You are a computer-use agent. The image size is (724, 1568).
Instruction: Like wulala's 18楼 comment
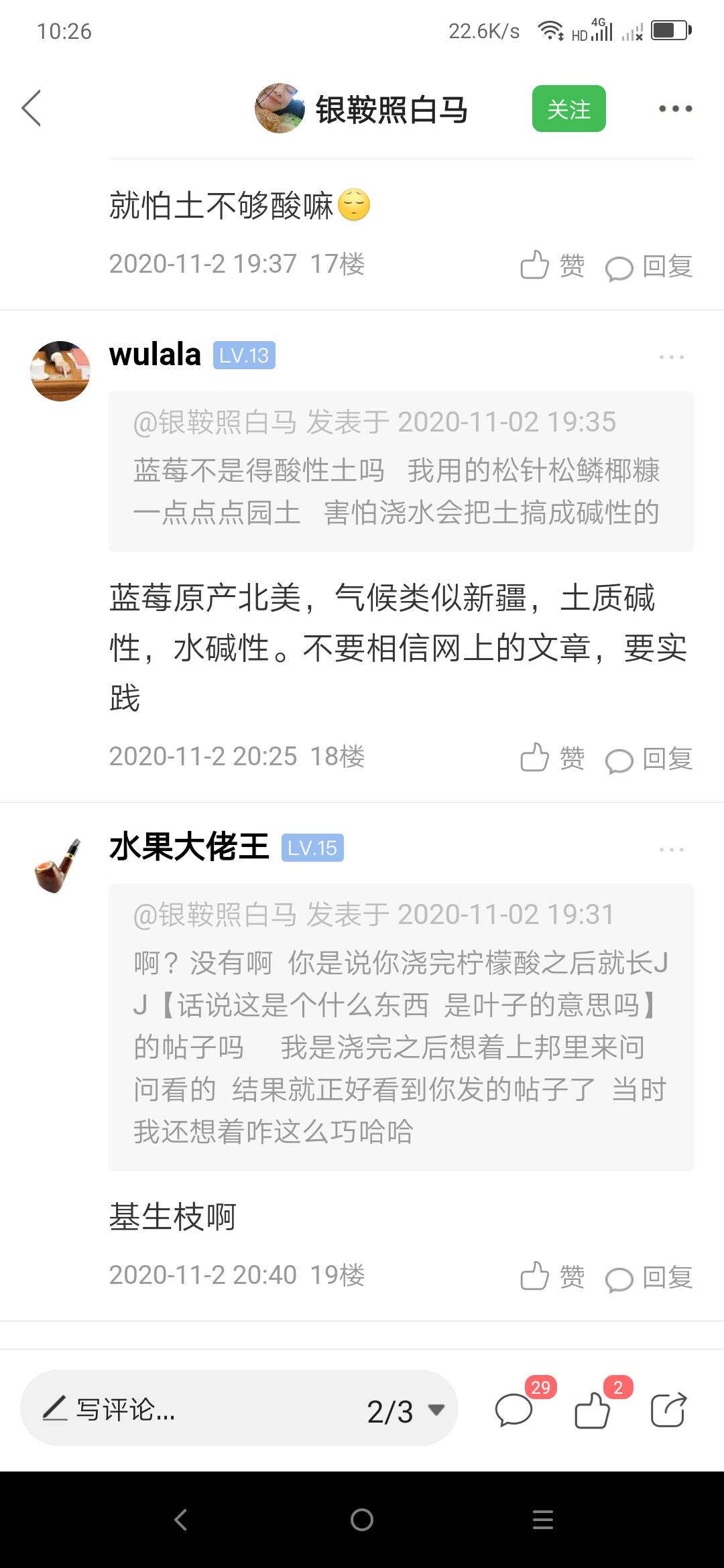(552, 759)
